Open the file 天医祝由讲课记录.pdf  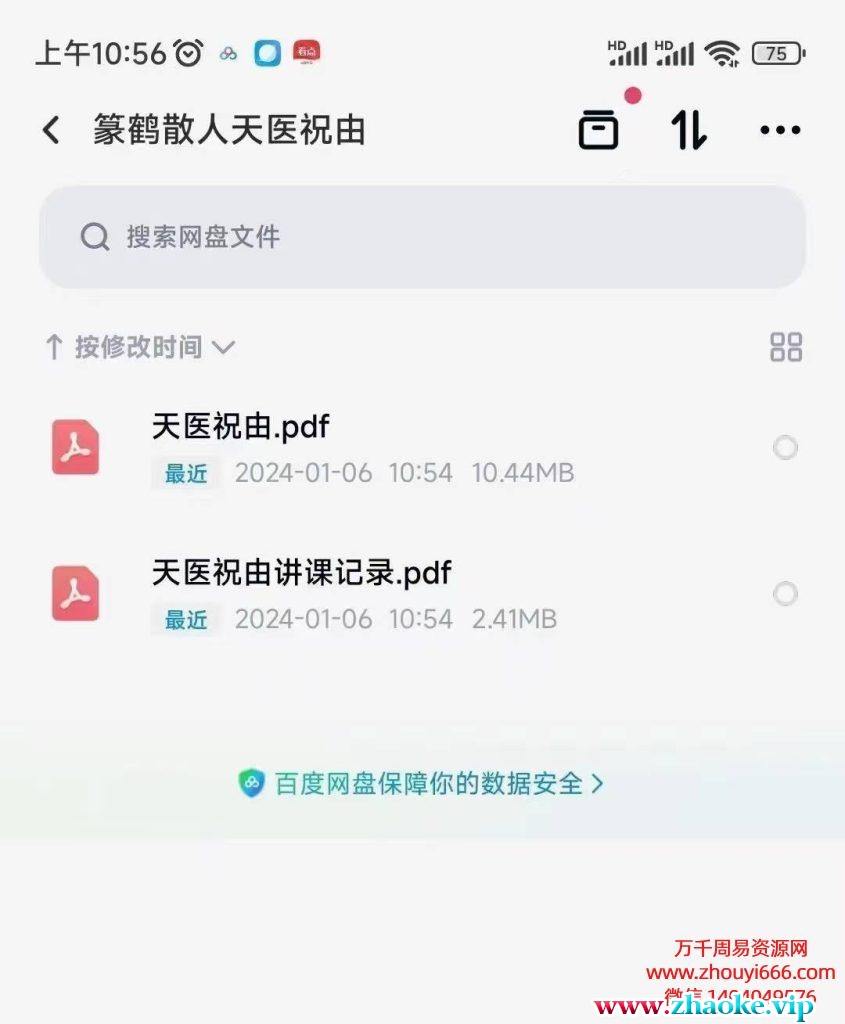click(300, 574)
